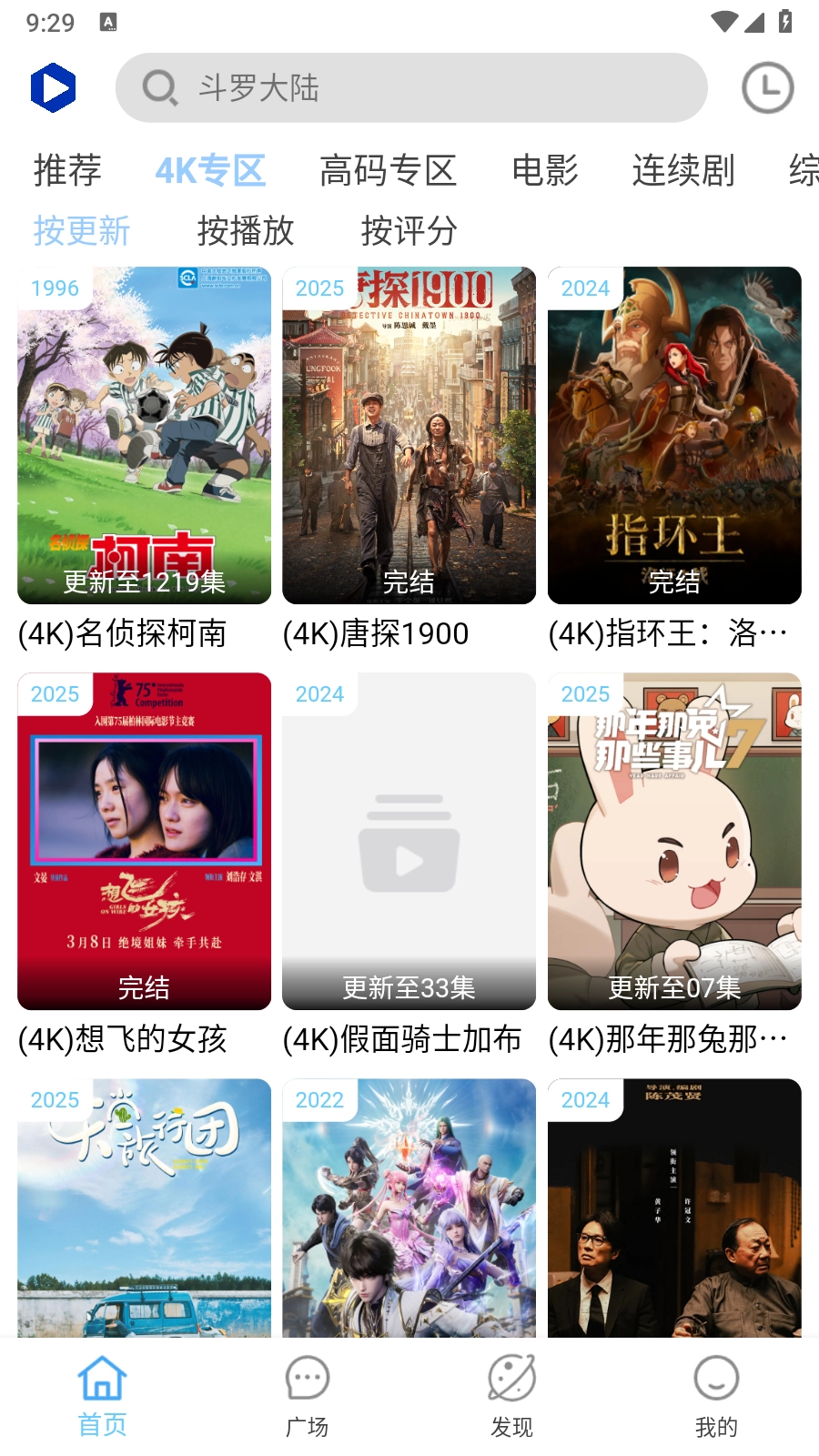View the (4K)指环王 movie card
This screenshot has width=819, height=1456.
point(674,436)
